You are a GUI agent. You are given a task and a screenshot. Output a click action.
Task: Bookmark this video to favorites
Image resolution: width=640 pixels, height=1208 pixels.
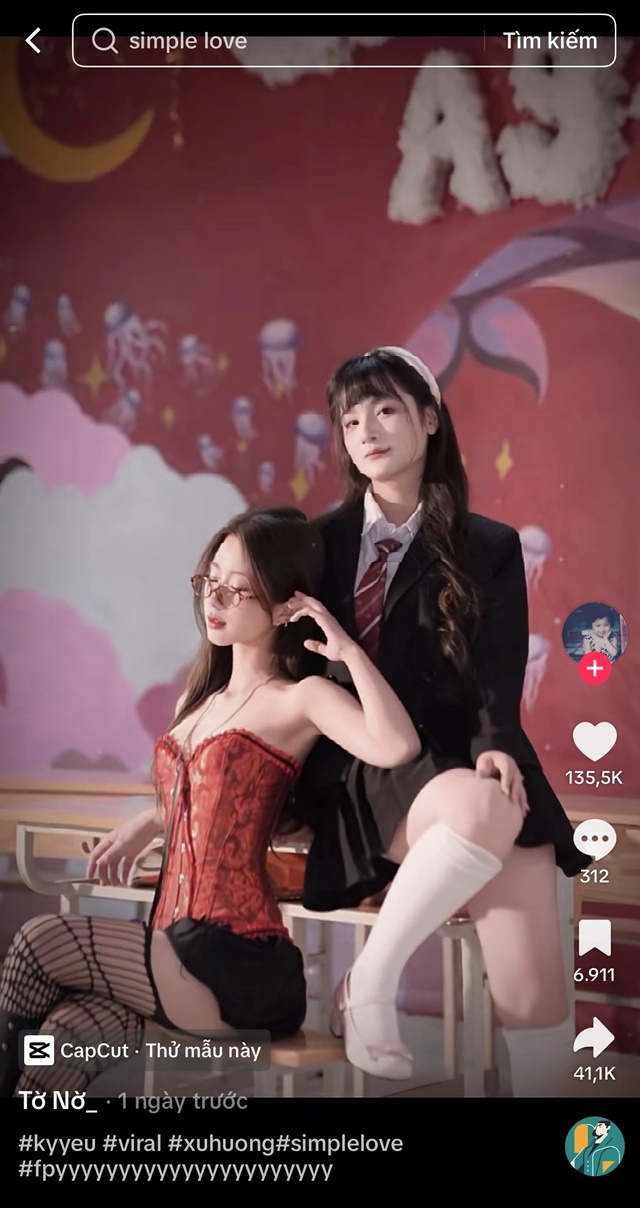[594, 939]
